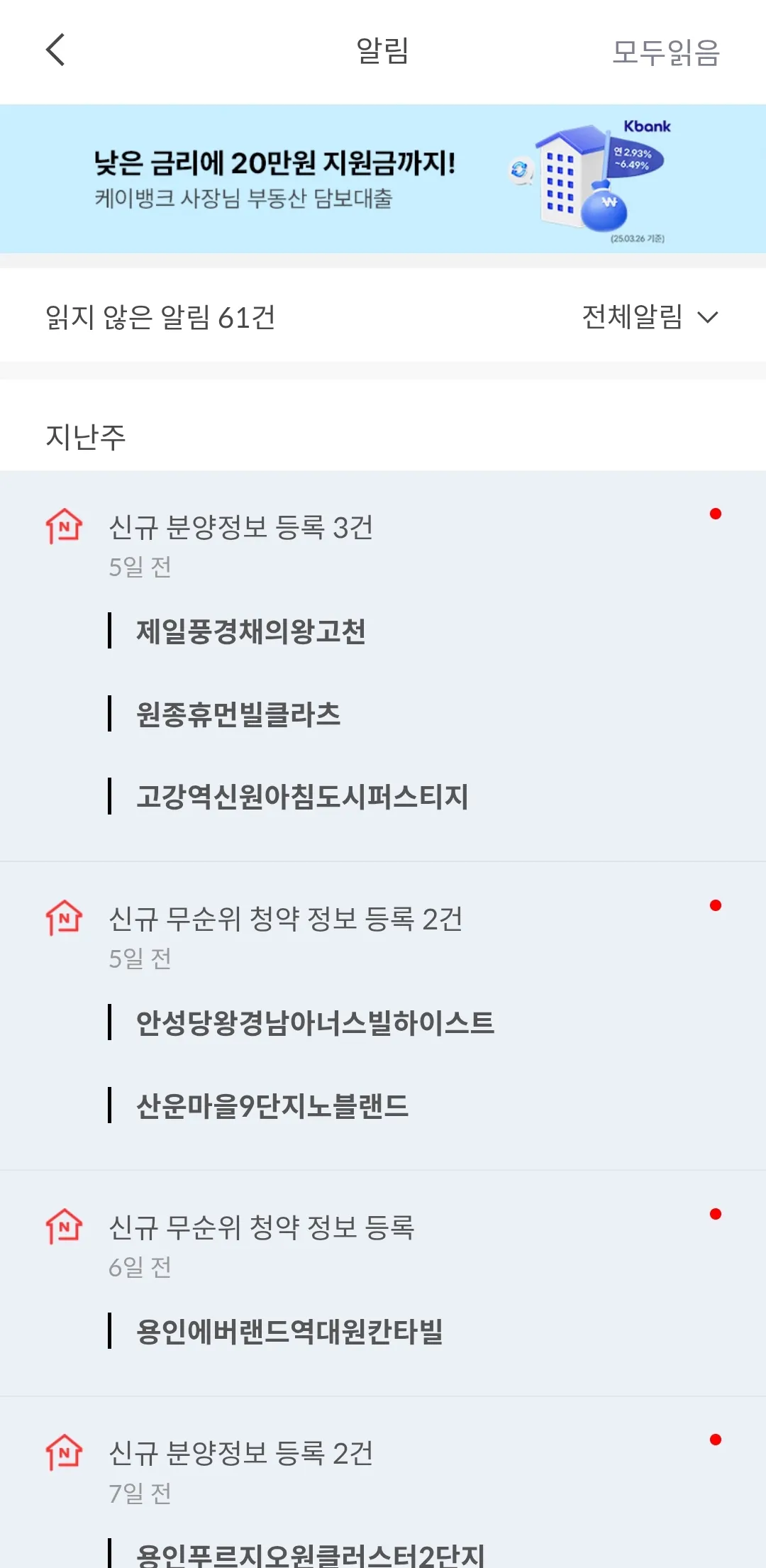Open 산운마을9단지노블랜드 listing
The height and width of the screenshot is (1568, 766).
tap(272, 1106)
